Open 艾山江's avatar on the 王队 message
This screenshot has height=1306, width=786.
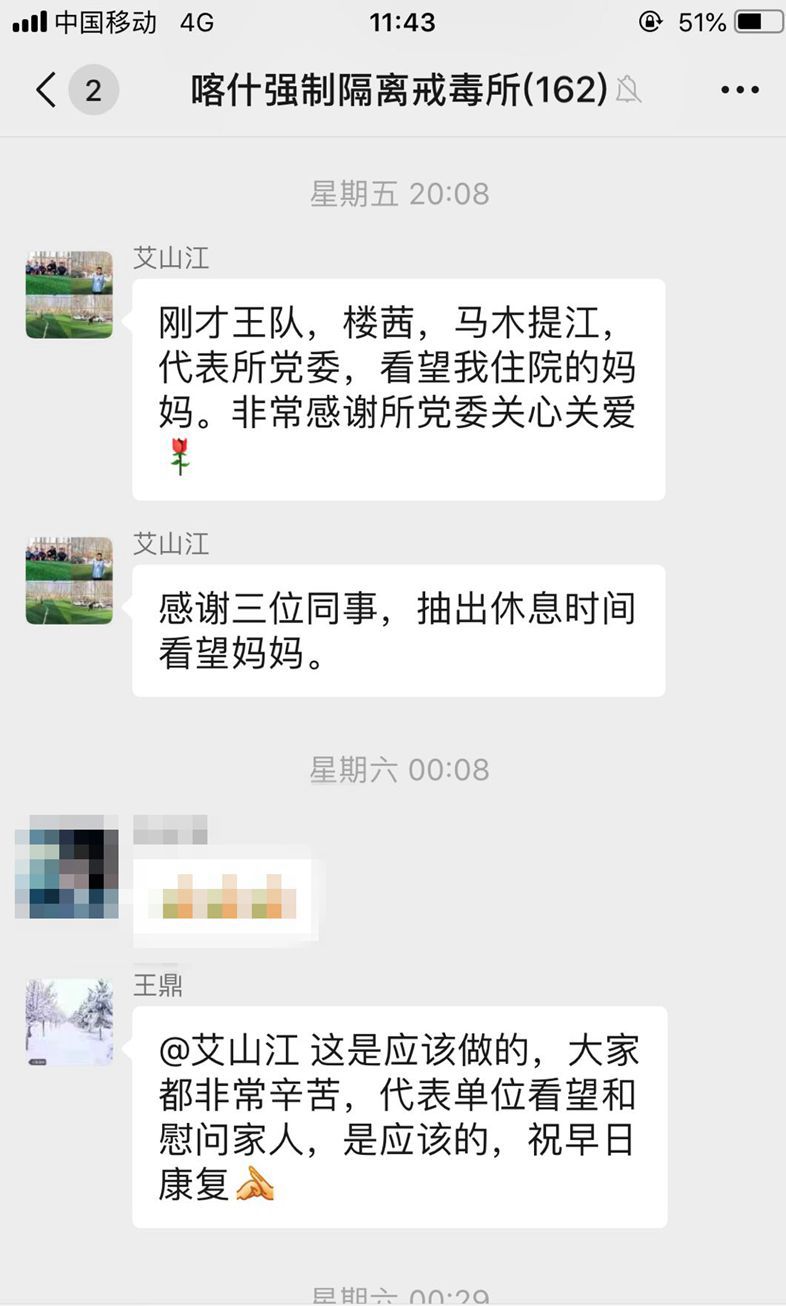click(x=69, y=295)
